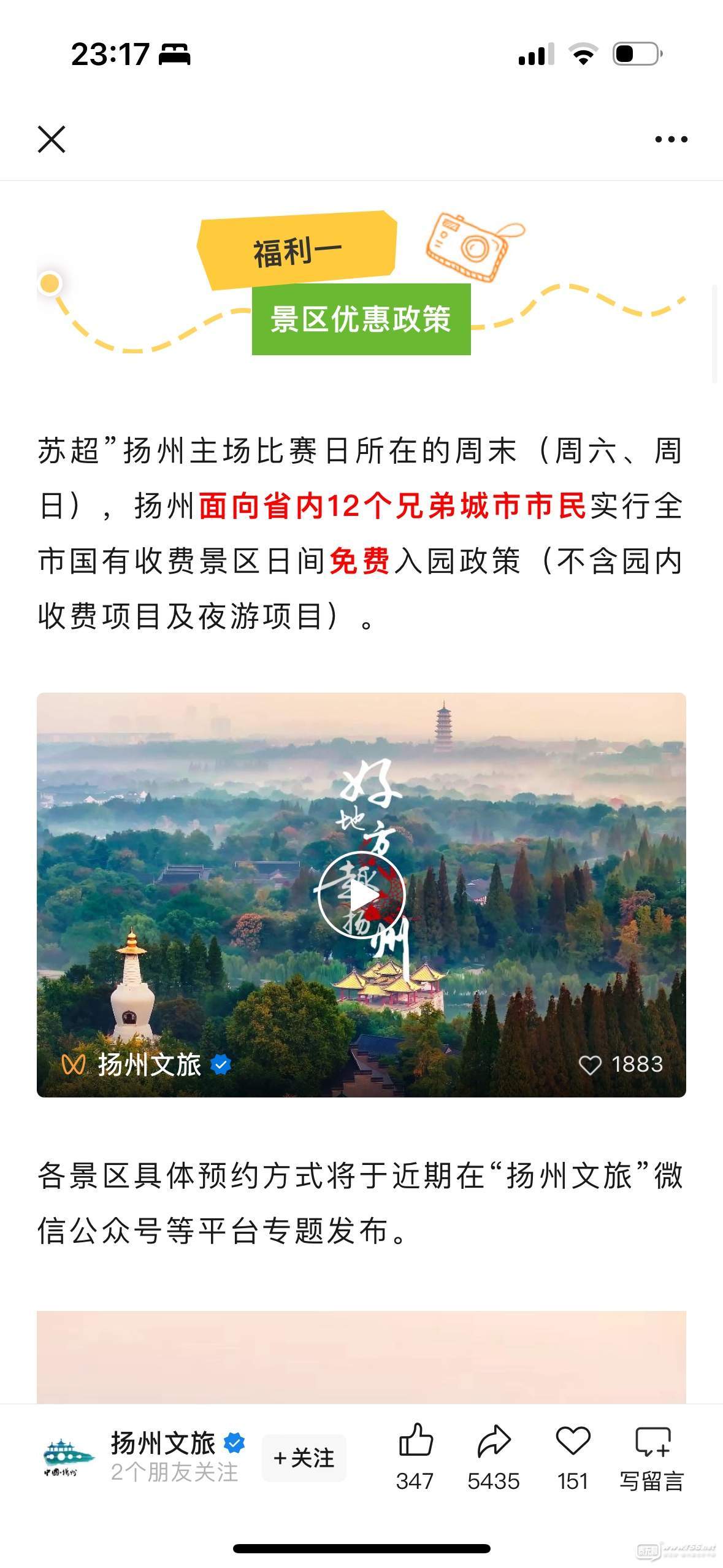This screenshot has width=723, height=1568.
Task: Follow the 扬州文旅 account
Action: [304, 1458]
